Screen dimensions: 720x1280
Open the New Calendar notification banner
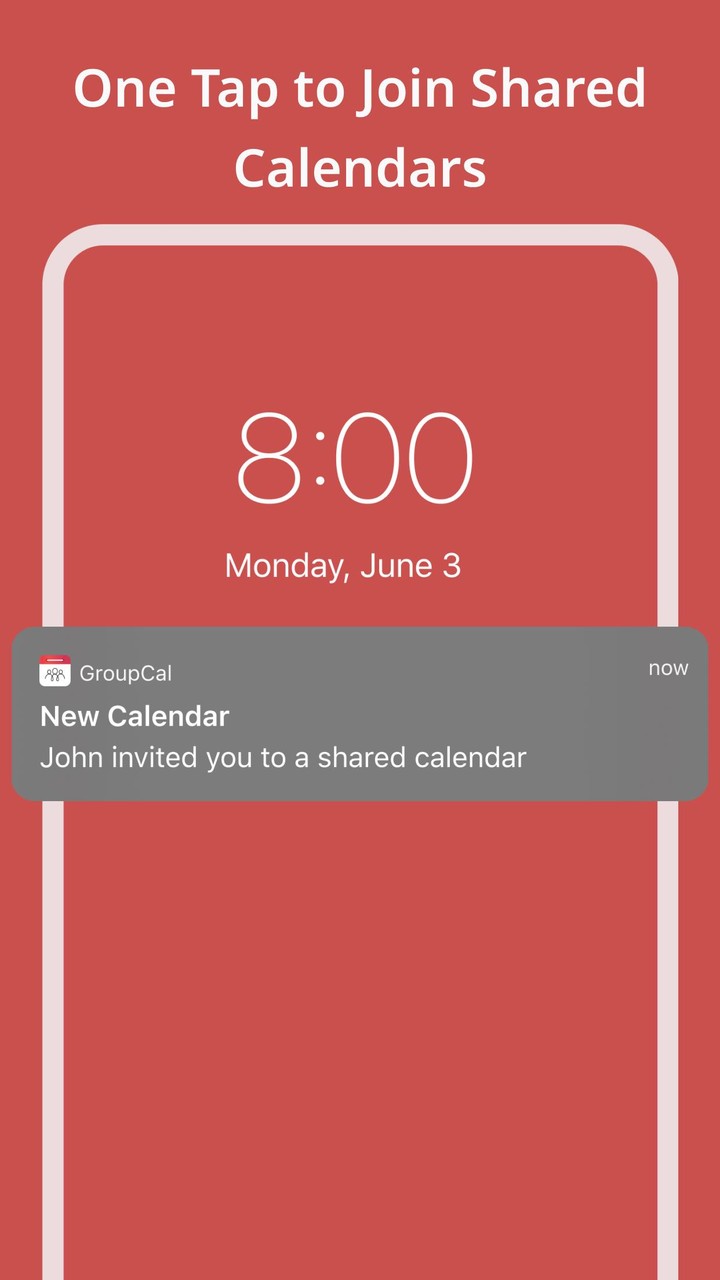360,712
